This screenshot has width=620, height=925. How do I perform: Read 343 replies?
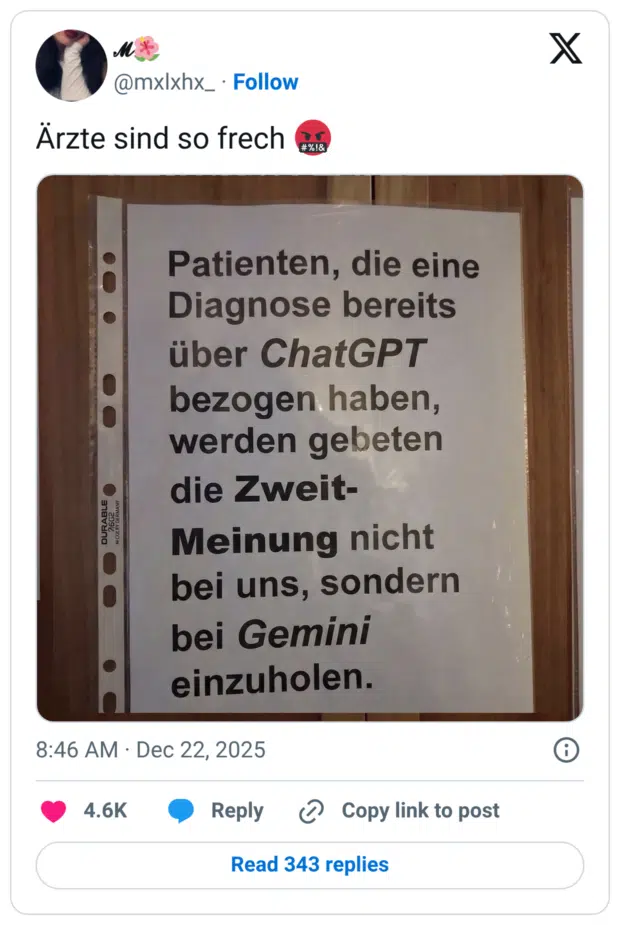(310, 865)
